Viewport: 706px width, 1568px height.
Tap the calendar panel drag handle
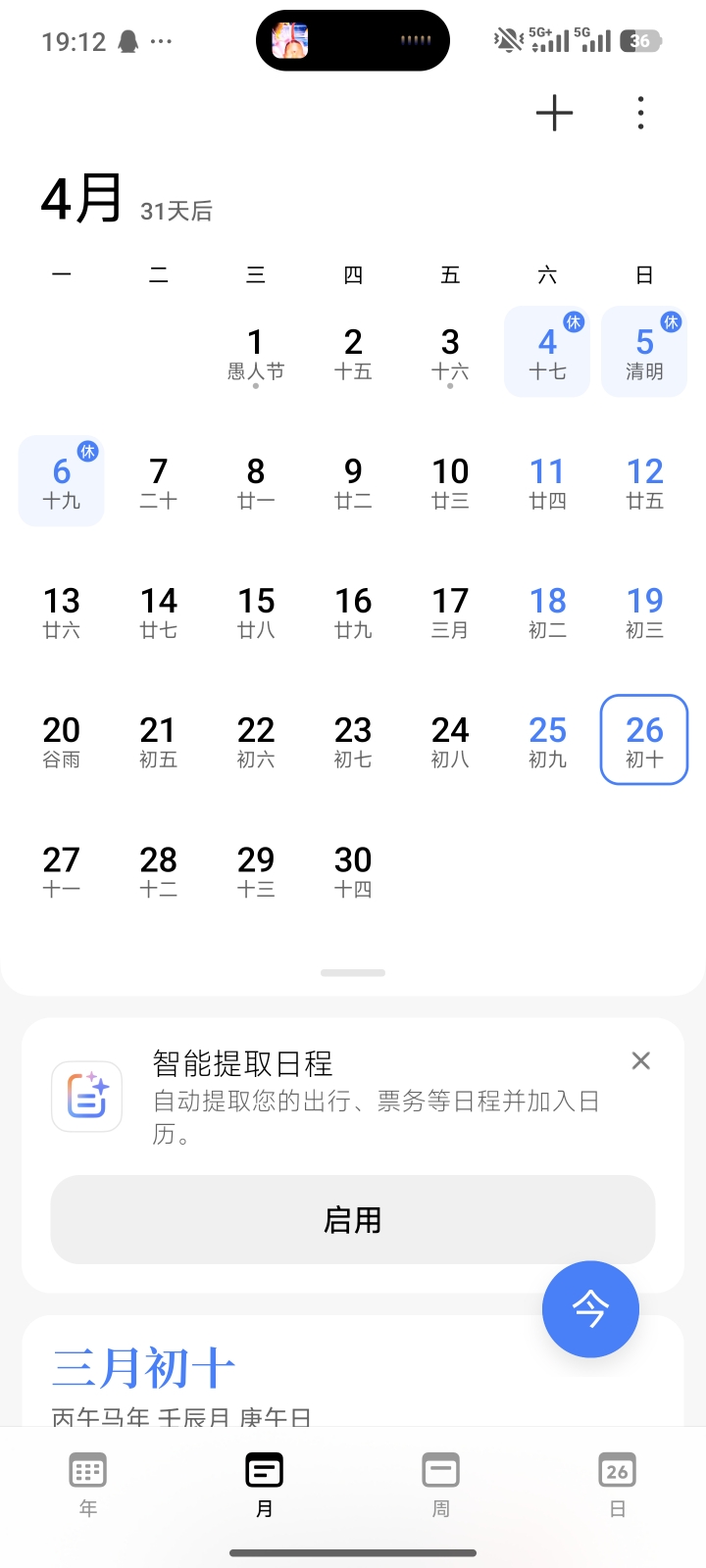pos(353,973)
